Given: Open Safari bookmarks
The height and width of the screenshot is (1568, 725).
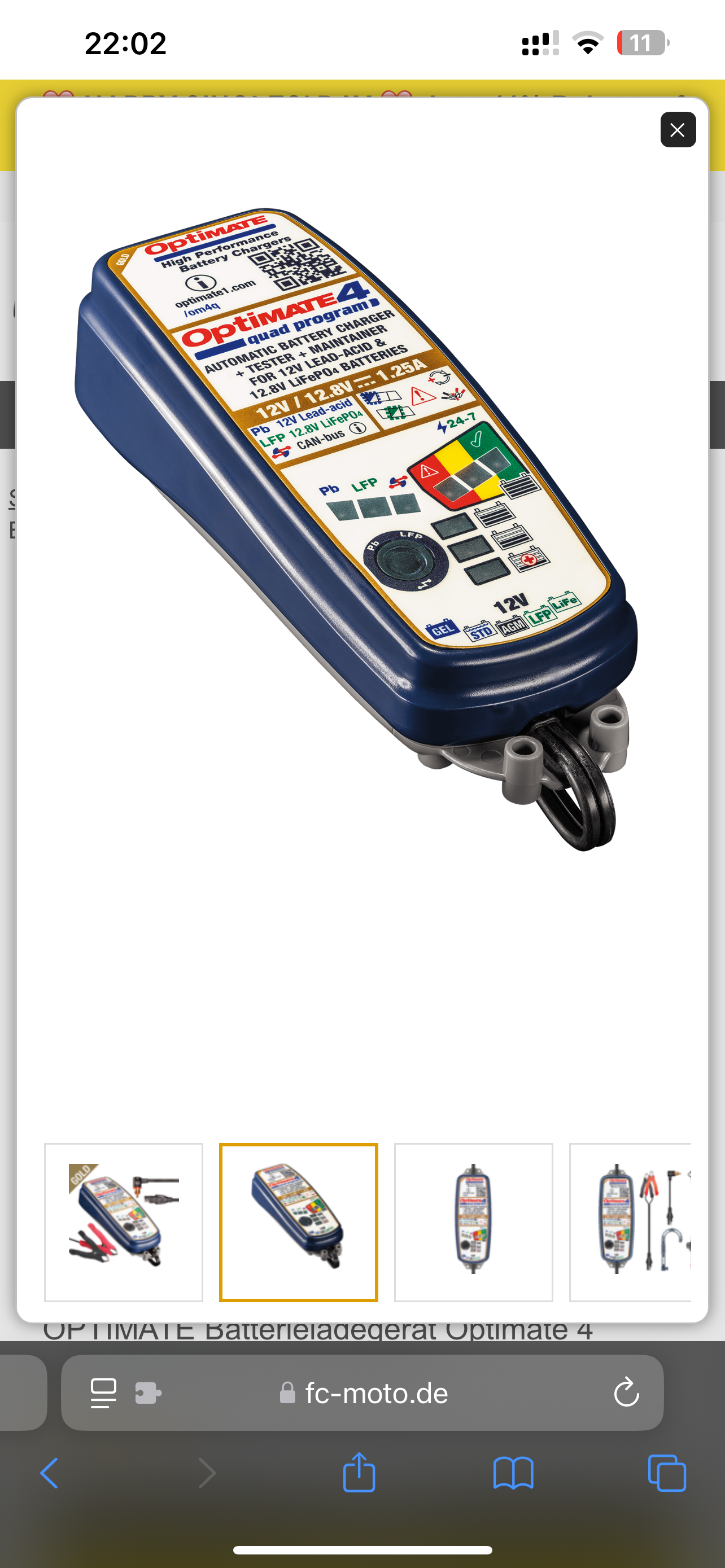Looking at the screenshot, I should [x=513, y=1474].
